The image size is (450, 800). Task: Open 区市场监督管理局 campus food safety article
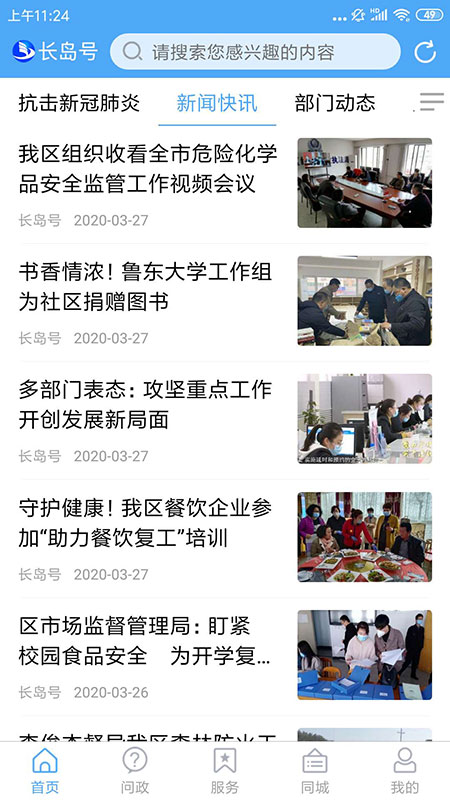[x=225, y=656]
